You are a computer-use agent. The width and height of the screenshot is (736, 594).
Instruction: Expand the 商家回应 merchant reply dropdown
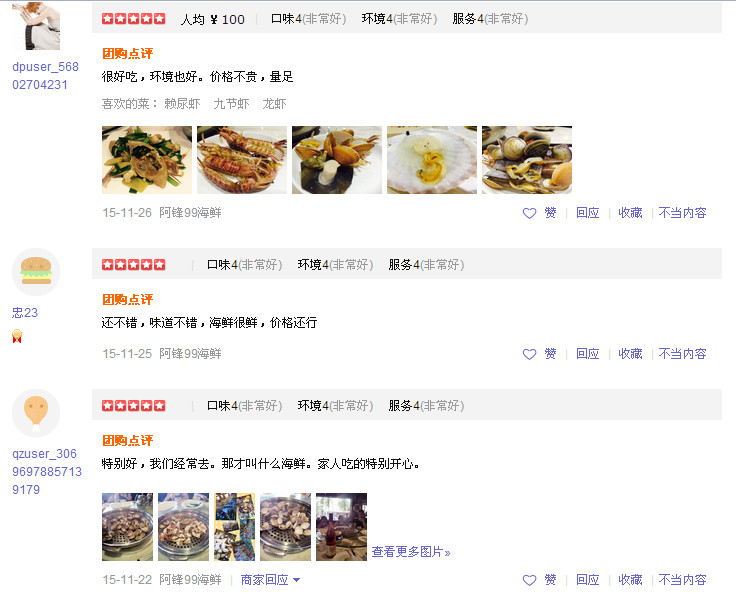pos(270,580)
